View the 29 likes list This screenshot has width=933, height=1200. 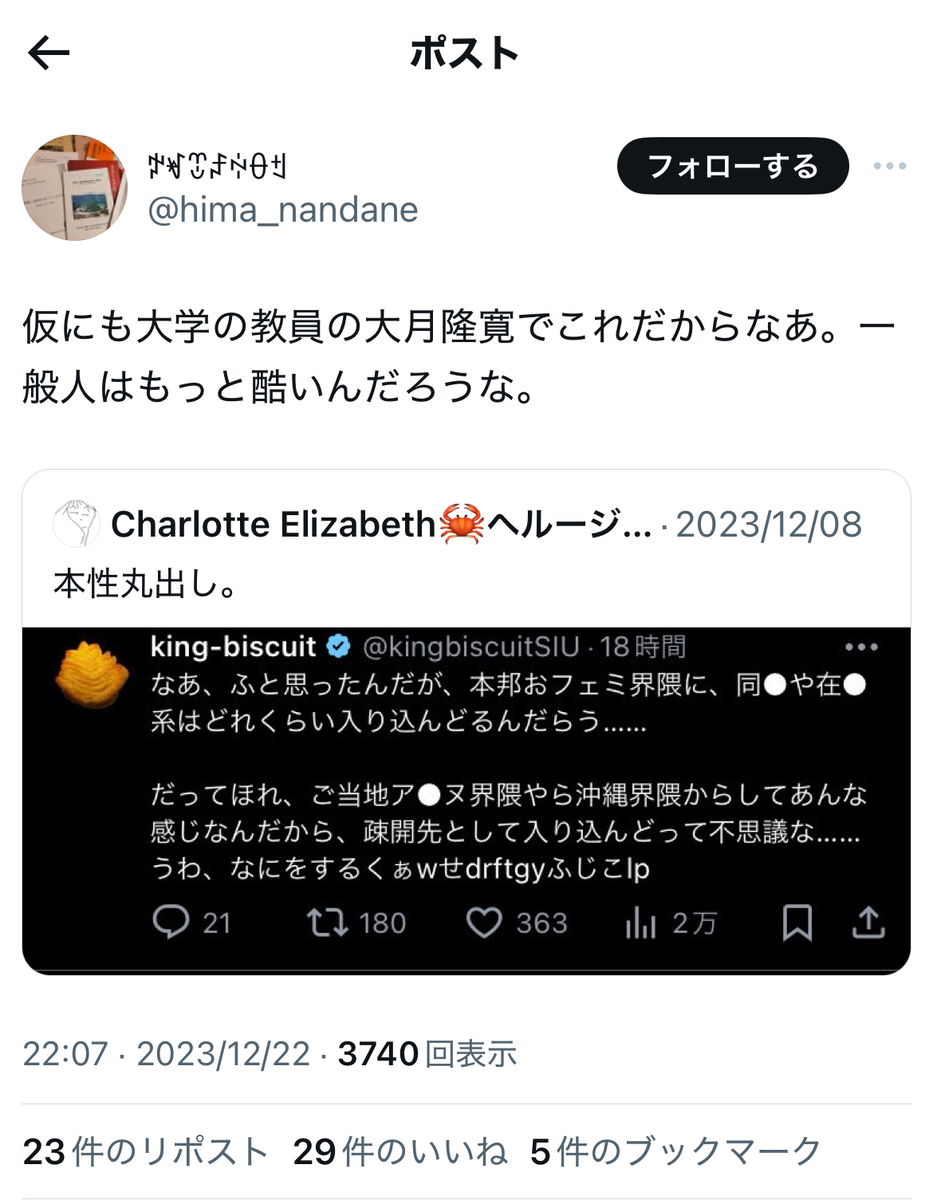[x=400, y=1152]
